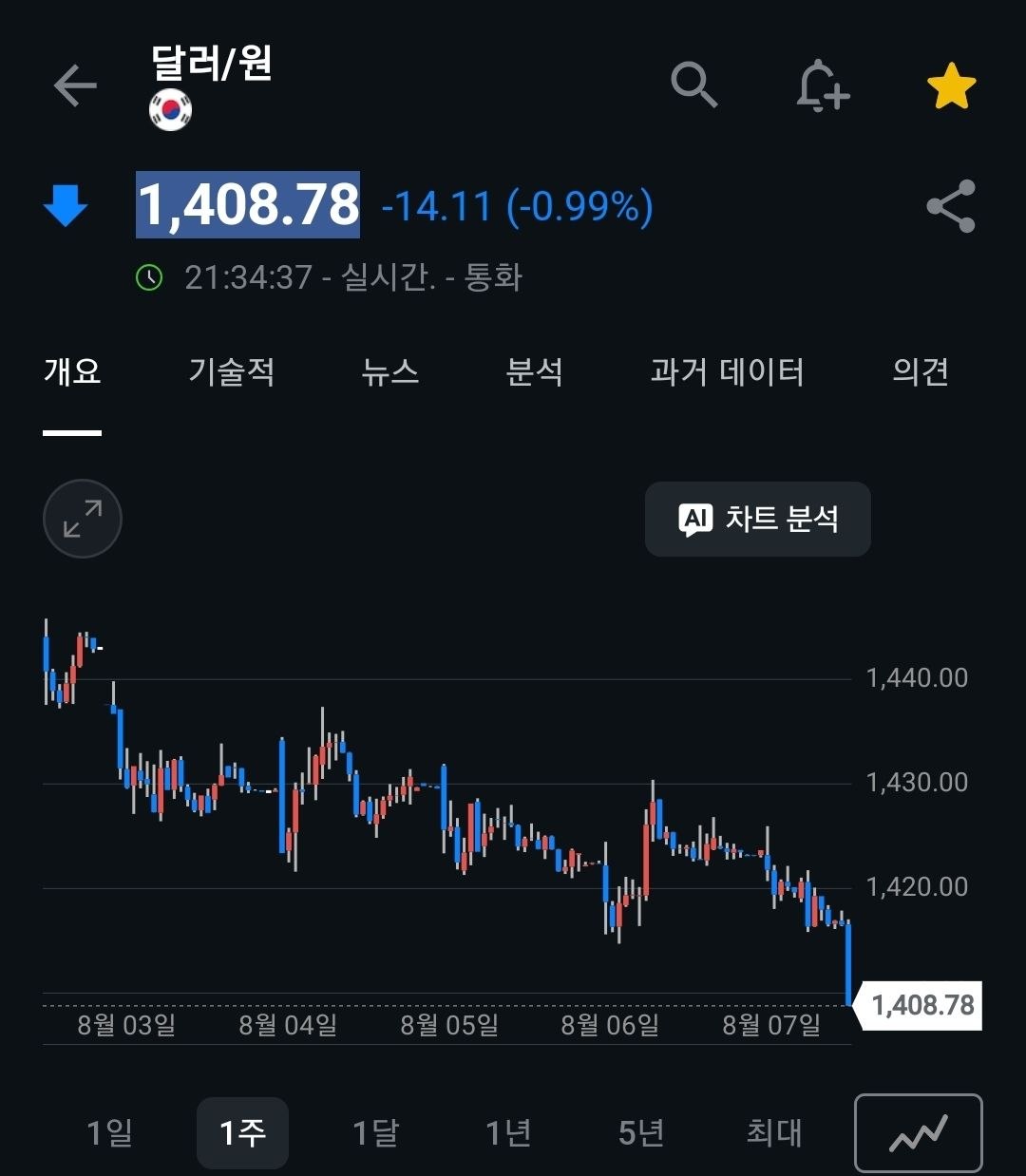The width and height of the screenshot is (1026, 1176).
Task: Change chart range to 1달
Action: [376, 1132]
